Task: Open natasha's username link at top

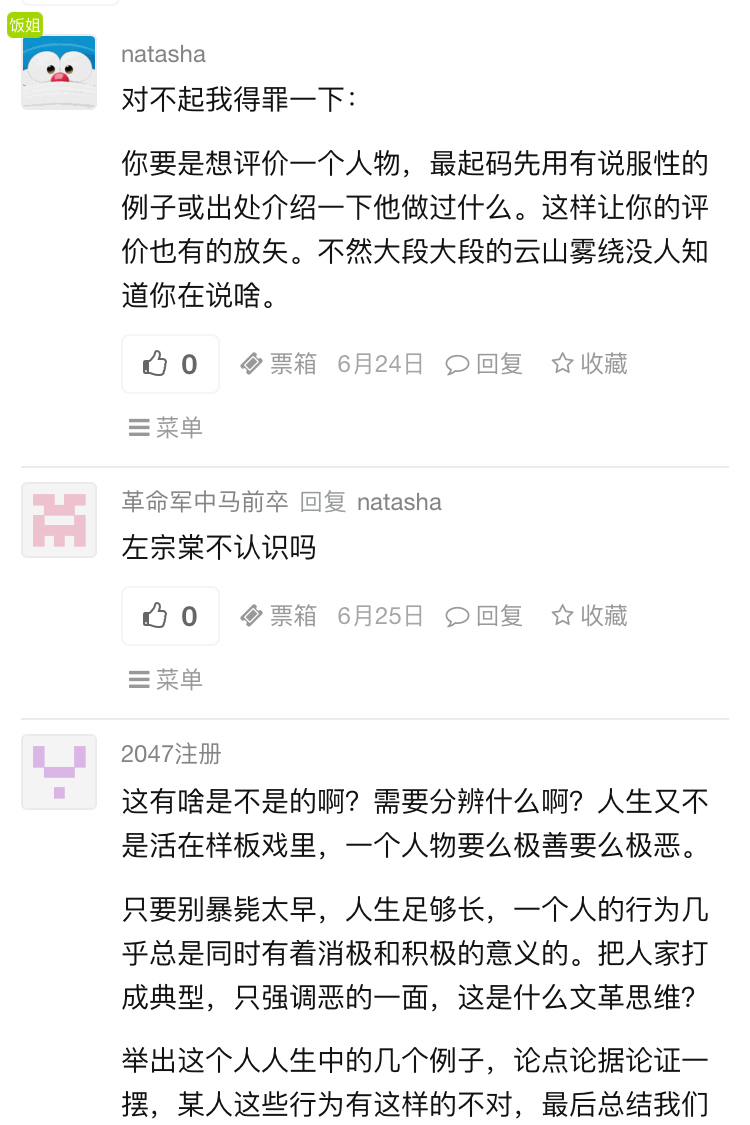Action: pyautogui.click(x=163, y=54)
